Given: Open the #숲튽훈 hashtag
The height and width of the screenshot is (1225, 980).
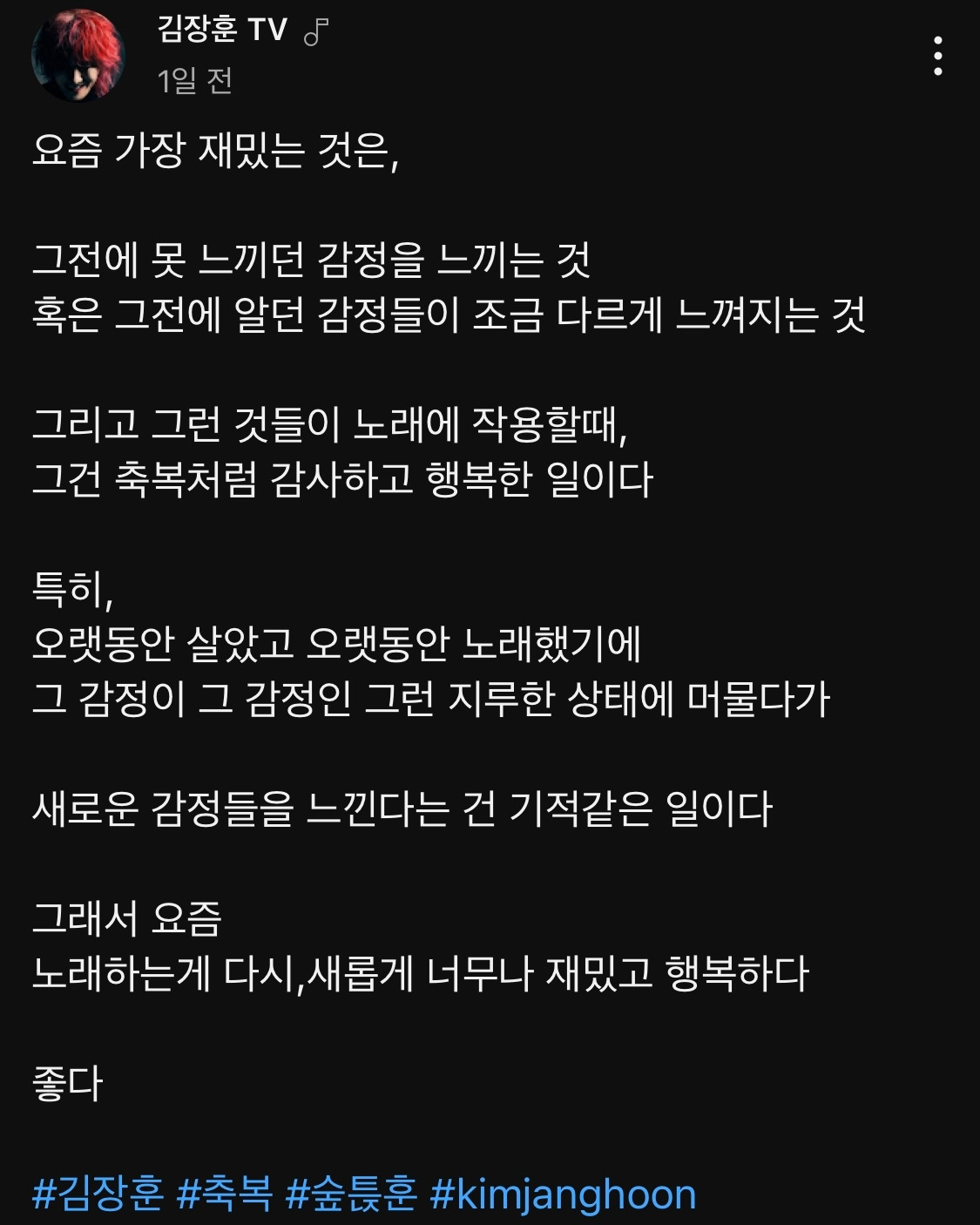Looking at the screenshot, I should pos(352,1193).
